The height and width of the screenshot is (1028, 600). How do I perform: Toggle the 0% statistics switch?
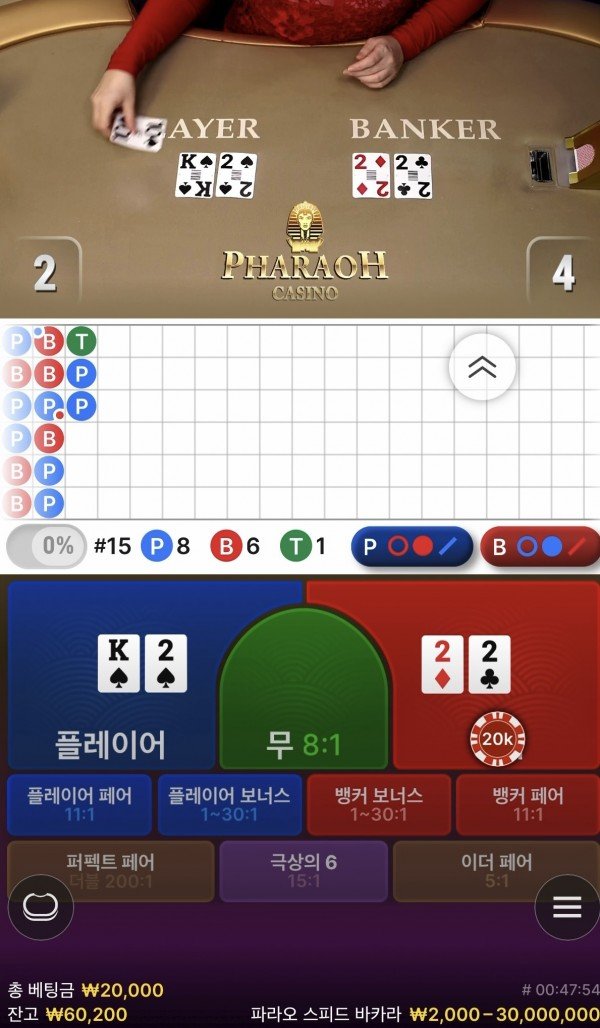pos(46,547)
